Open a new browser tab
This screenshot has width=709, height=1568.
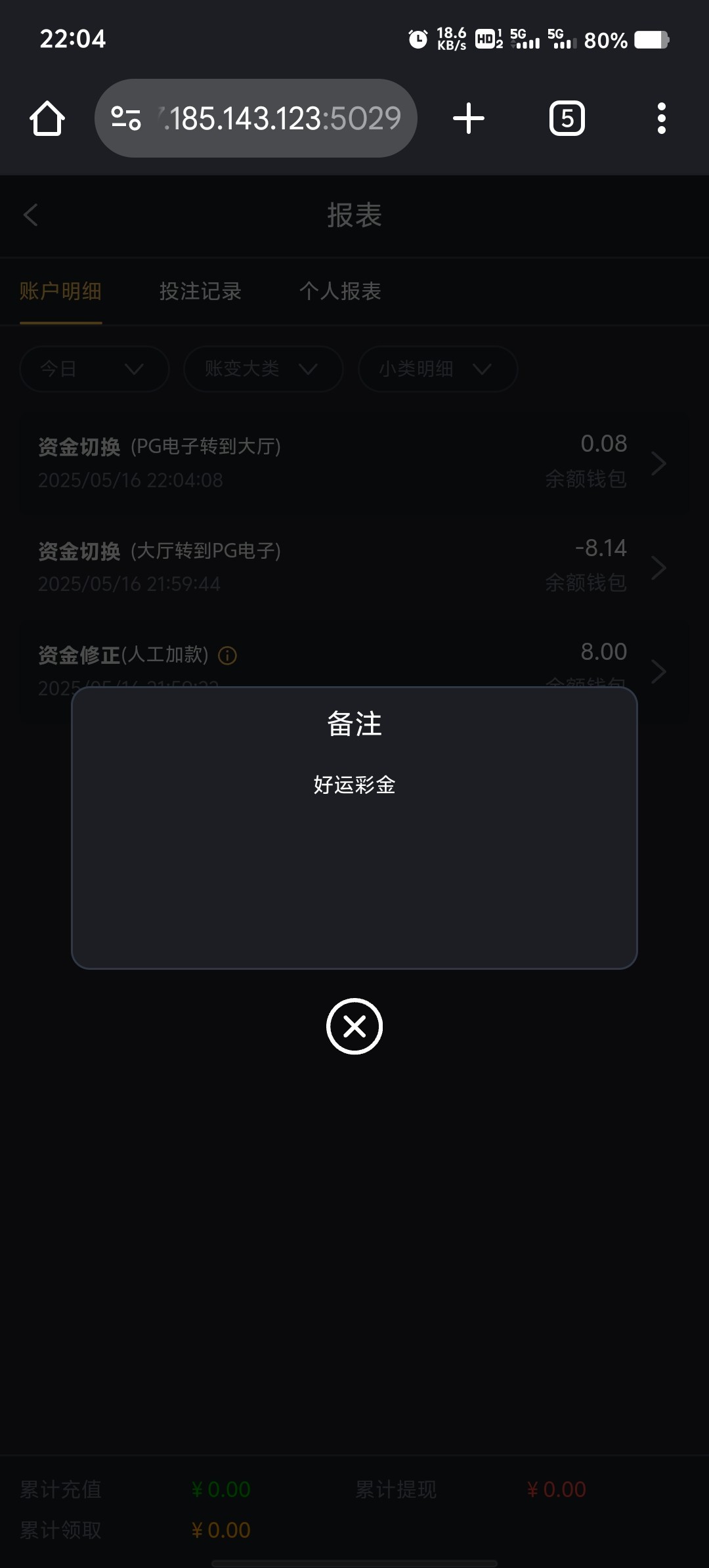point(469,118)
